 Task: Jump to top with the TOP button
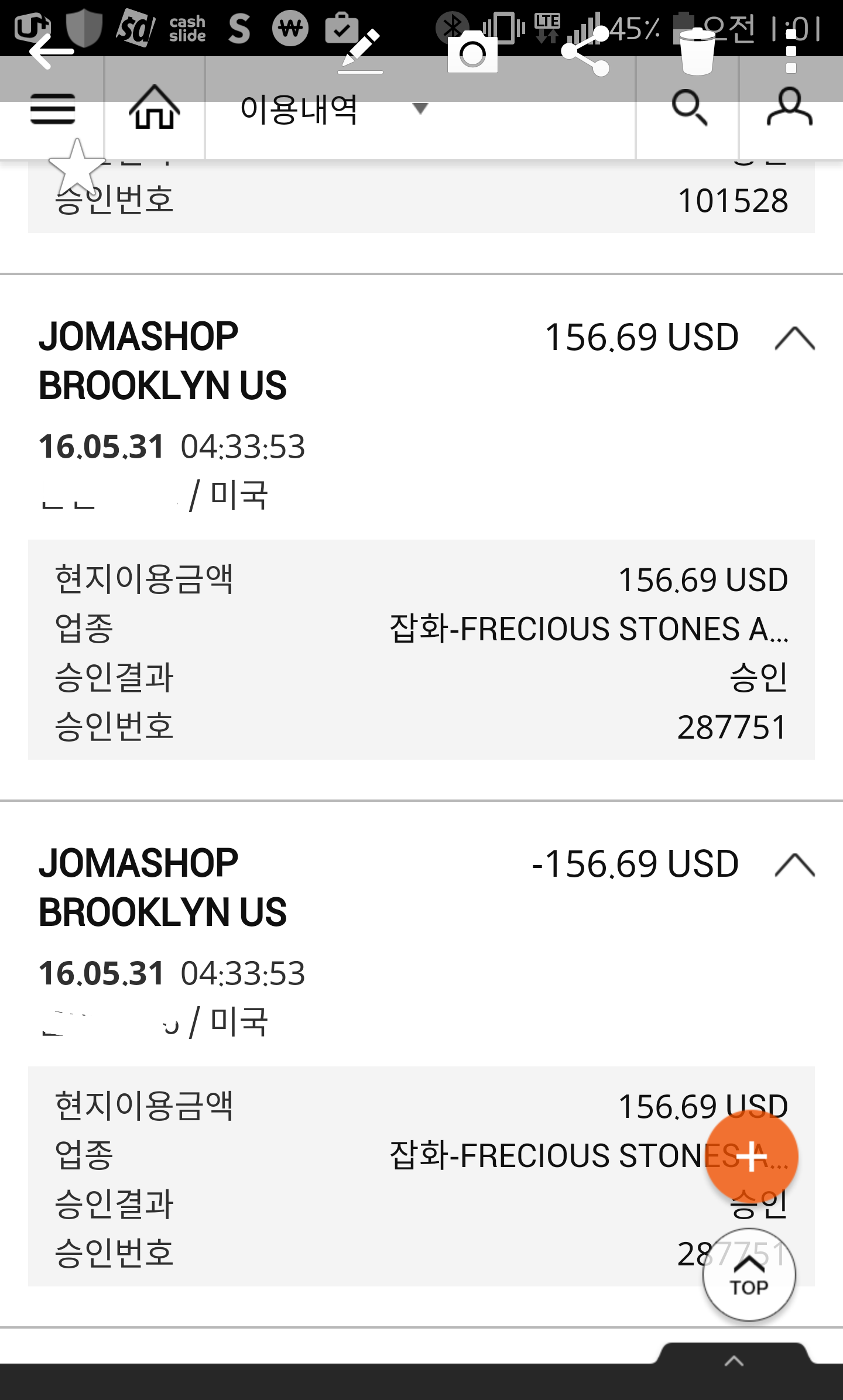click(749, 1275)
